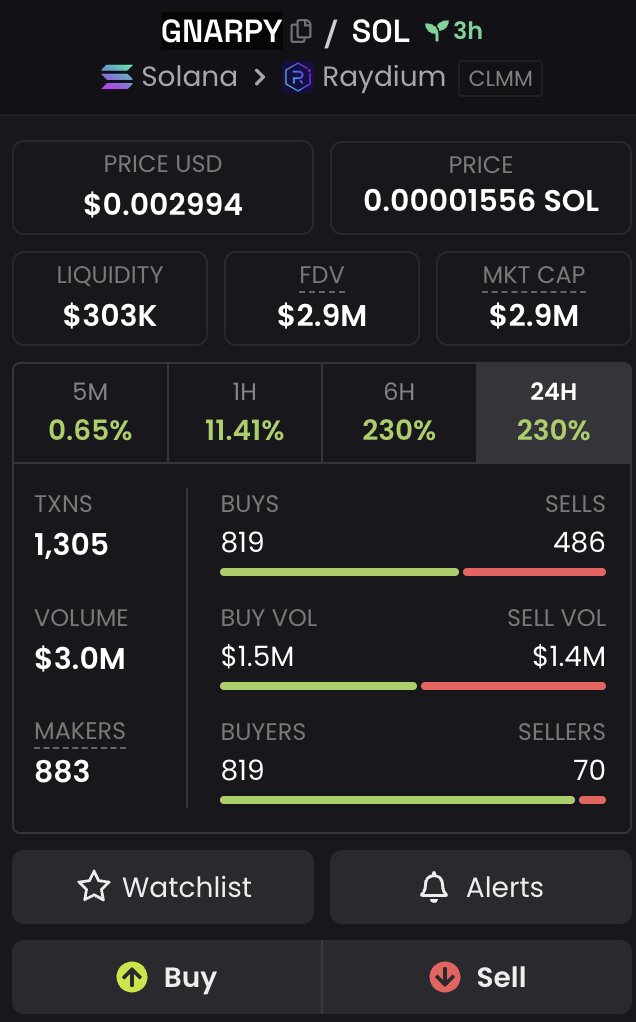The image size is (636, 1022).
Task: Show the 6H timeframe stats
Action: pyautogui.click(x=399, y=412)
